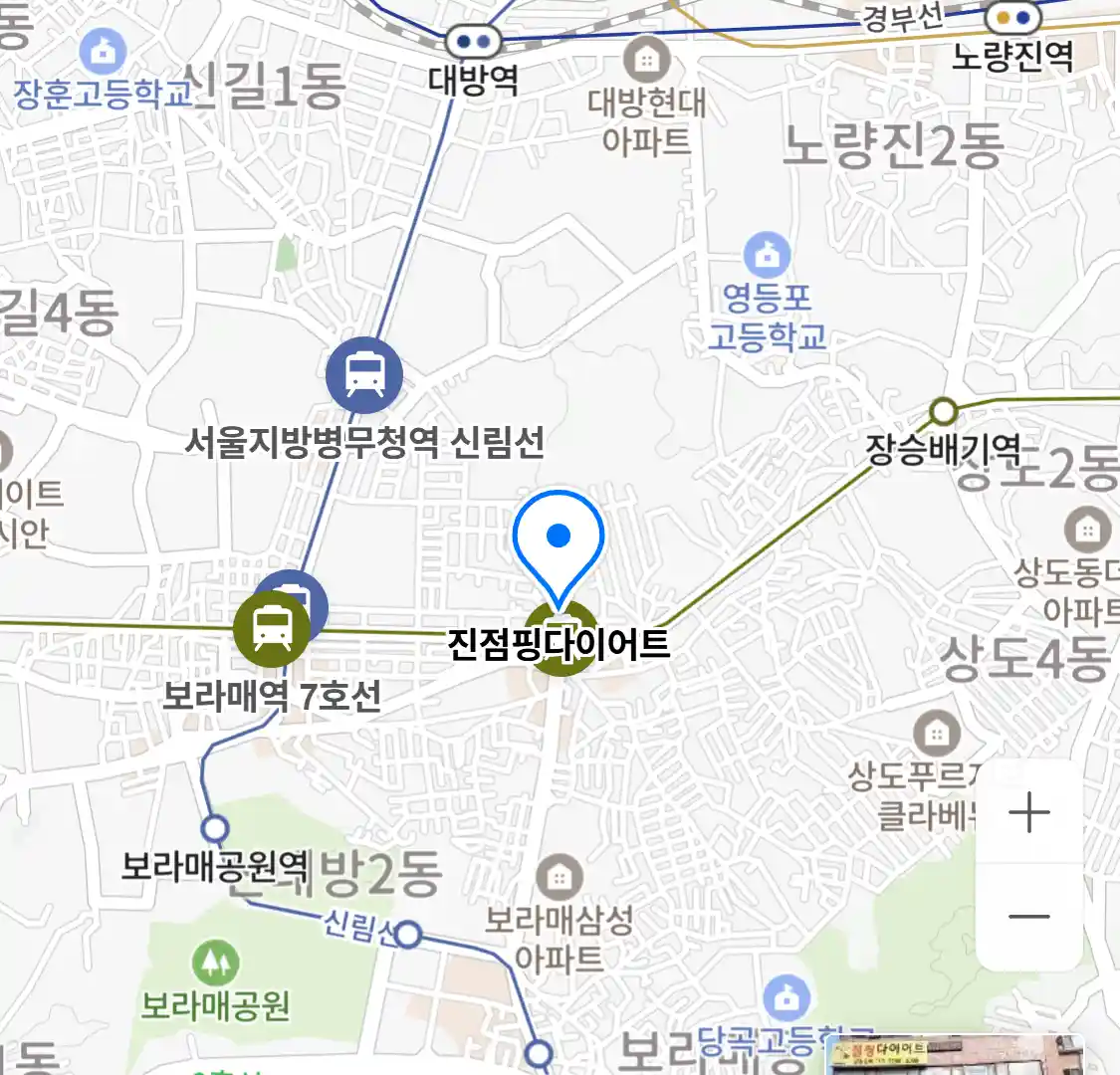Select 서울지방병무청역 신림선 station marker
This screenshot has width=1120, height=1075.
(364, 375)
